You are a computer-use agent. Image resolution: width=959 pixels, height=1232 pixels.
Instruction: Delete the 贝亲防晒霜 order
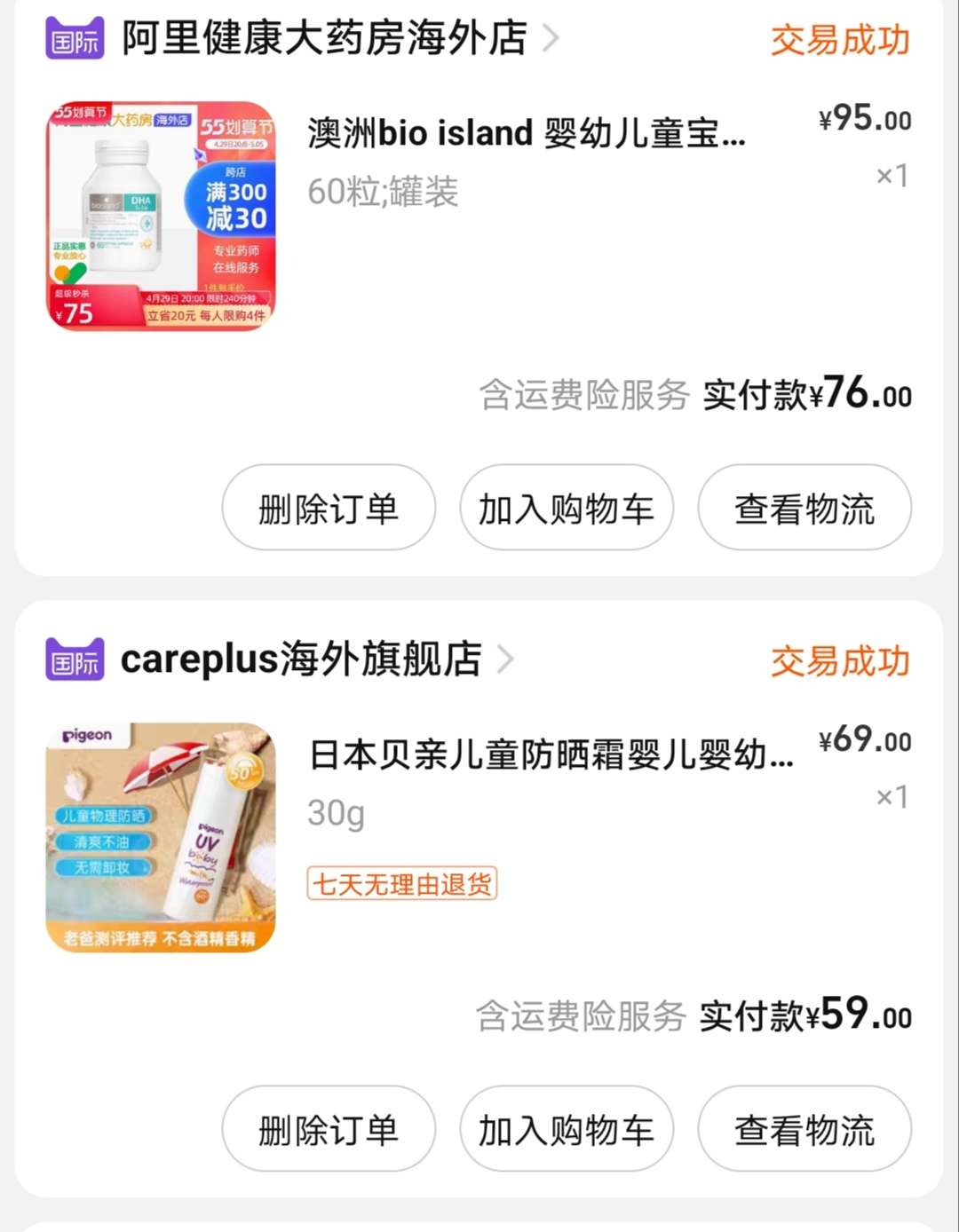(328, 1130)
